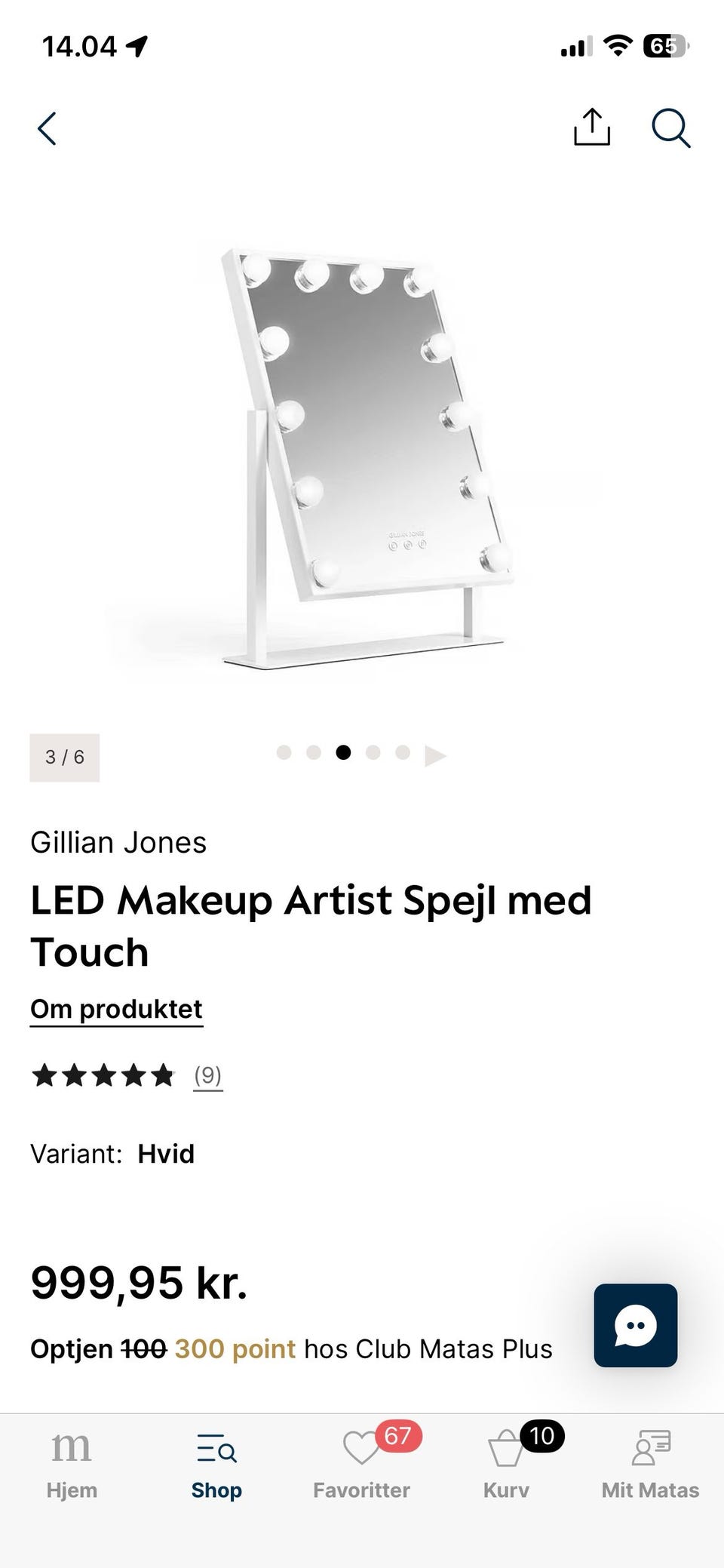Go to the Hjem tab

click(72, 1464)
